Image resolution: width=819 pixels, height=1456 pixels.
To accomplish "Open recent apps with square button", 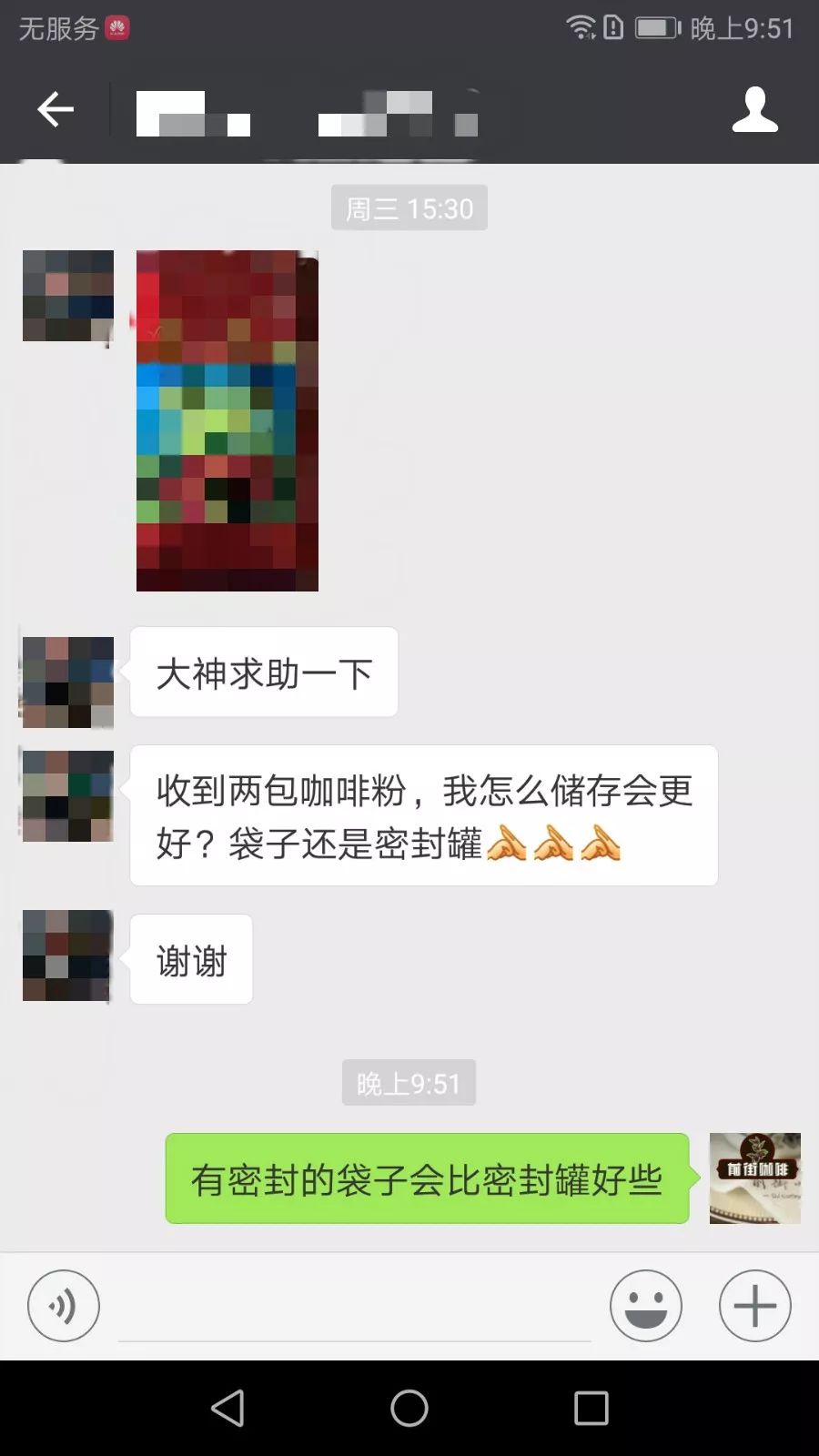I will point(591,1408).
